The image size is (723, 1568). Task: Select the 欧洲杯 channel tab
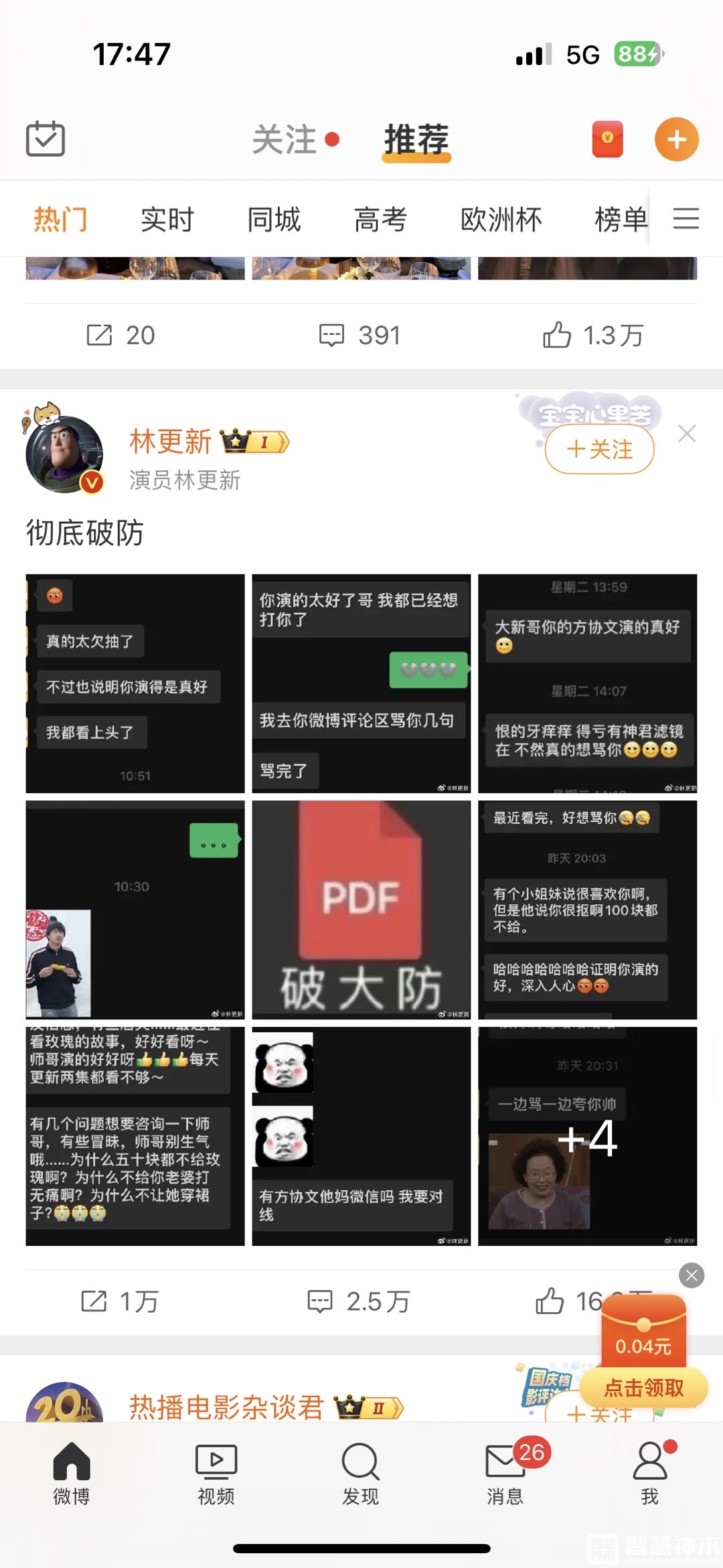[x=501, y=220]
